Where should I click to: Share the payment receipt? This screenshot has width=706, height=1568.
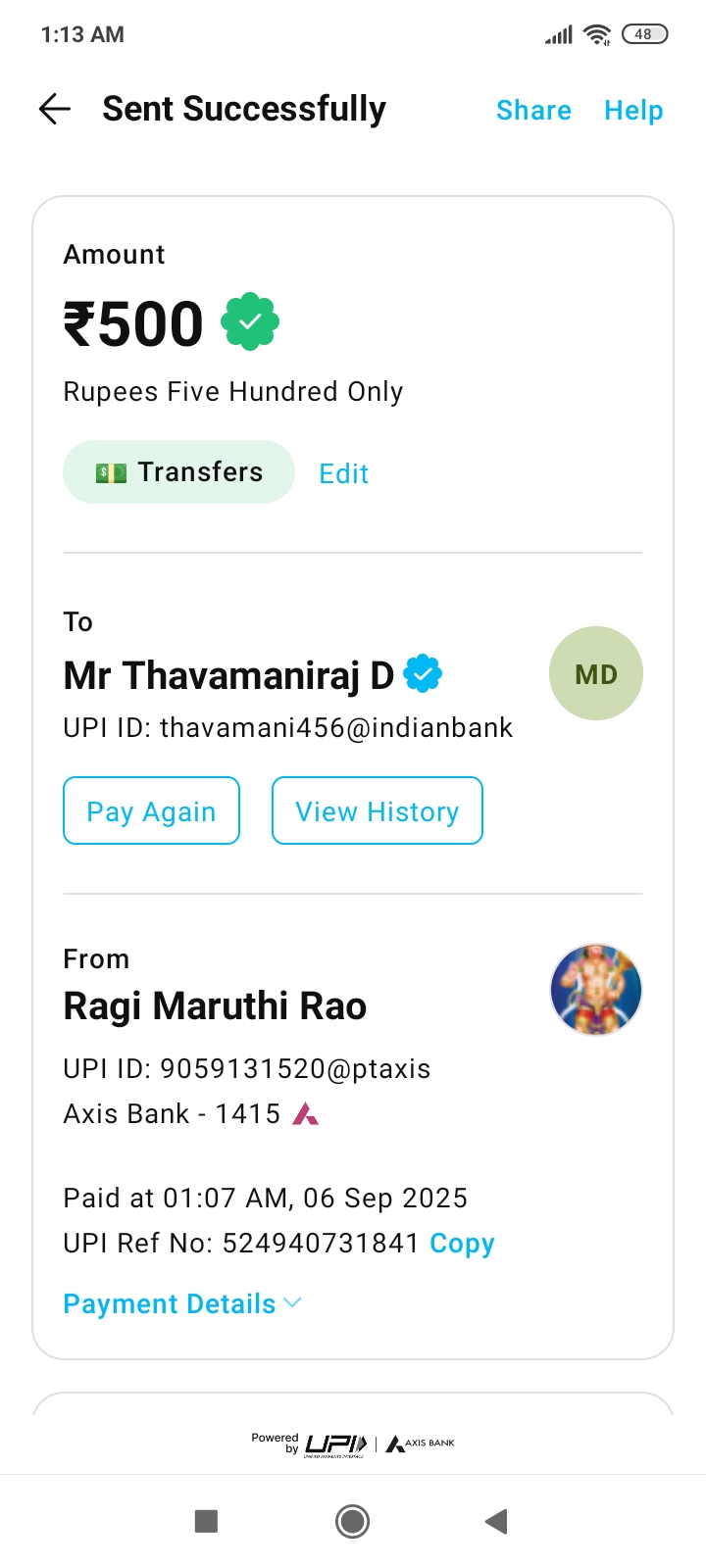pyautogui.click(x=533, y=110)
